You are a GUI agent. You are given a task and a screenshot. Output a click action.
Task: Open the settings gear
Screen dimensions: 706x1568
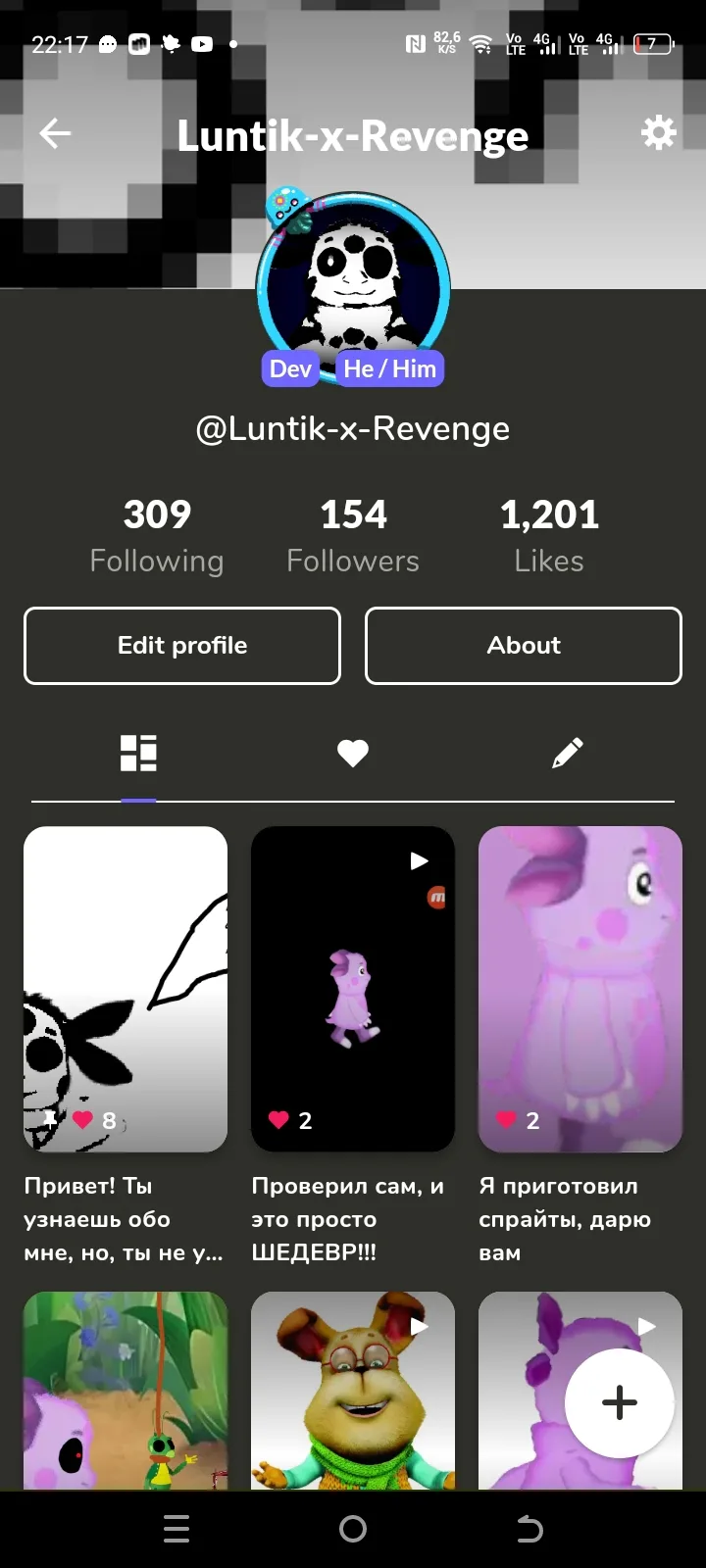point(658,132)
